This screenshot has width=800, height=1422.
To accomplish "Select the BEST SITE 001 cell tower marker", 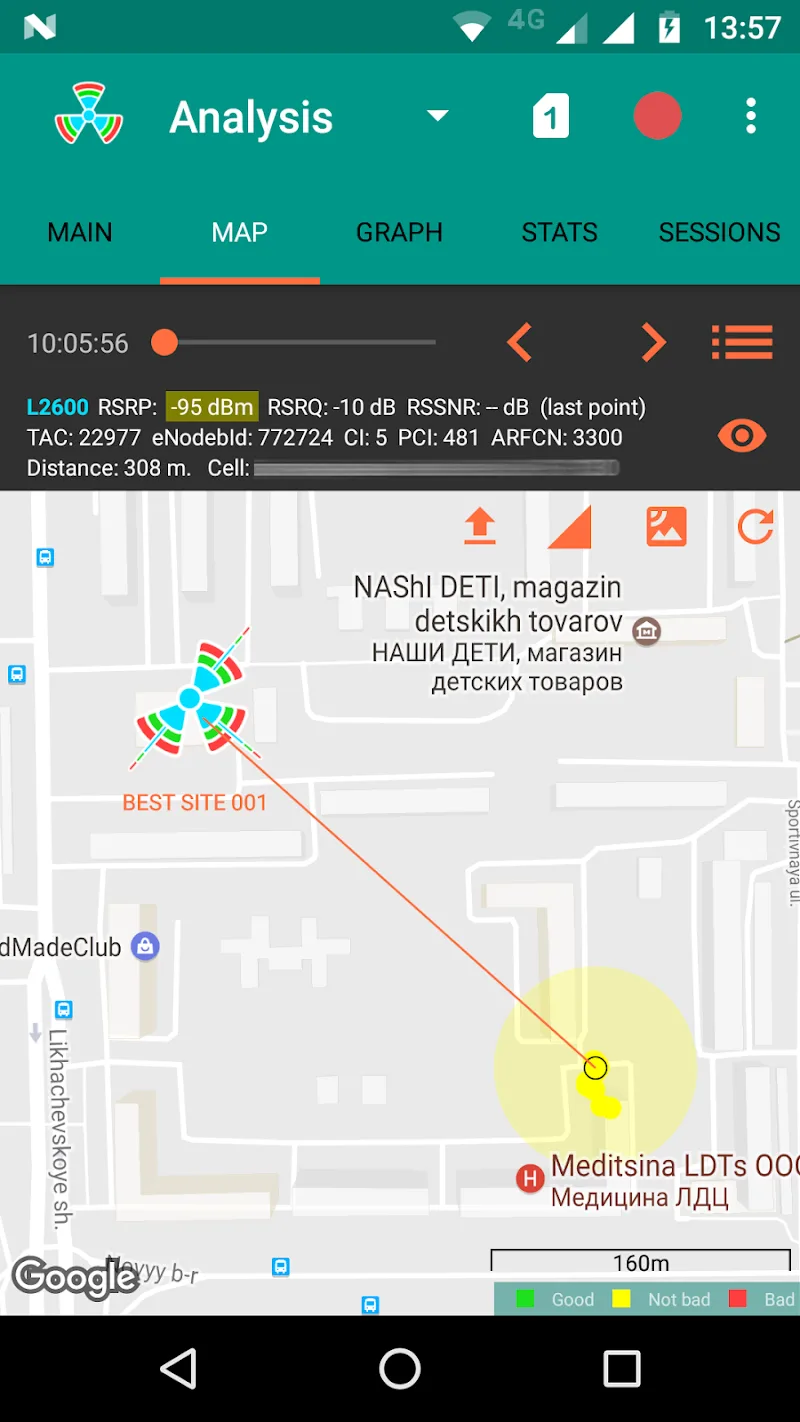I will click(190, 698).
